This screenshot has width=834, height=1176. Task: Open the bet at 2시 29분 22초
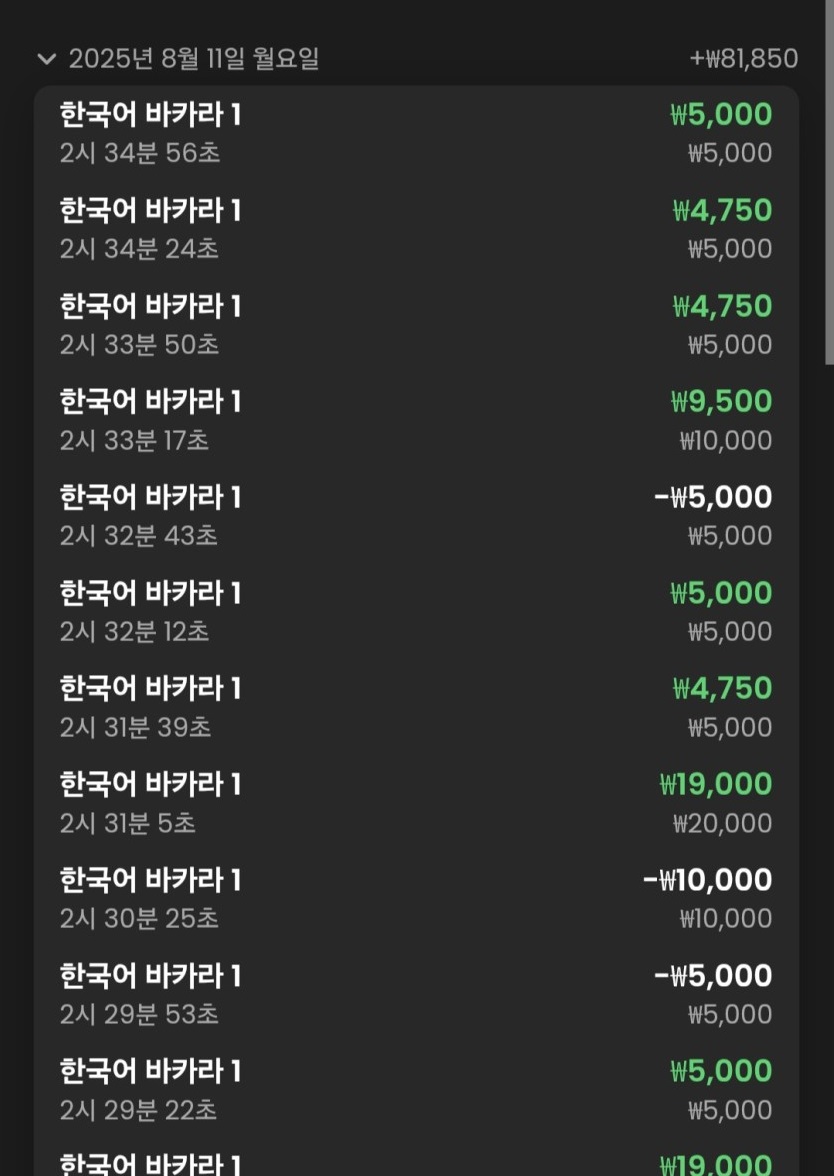coord(415,1090)
